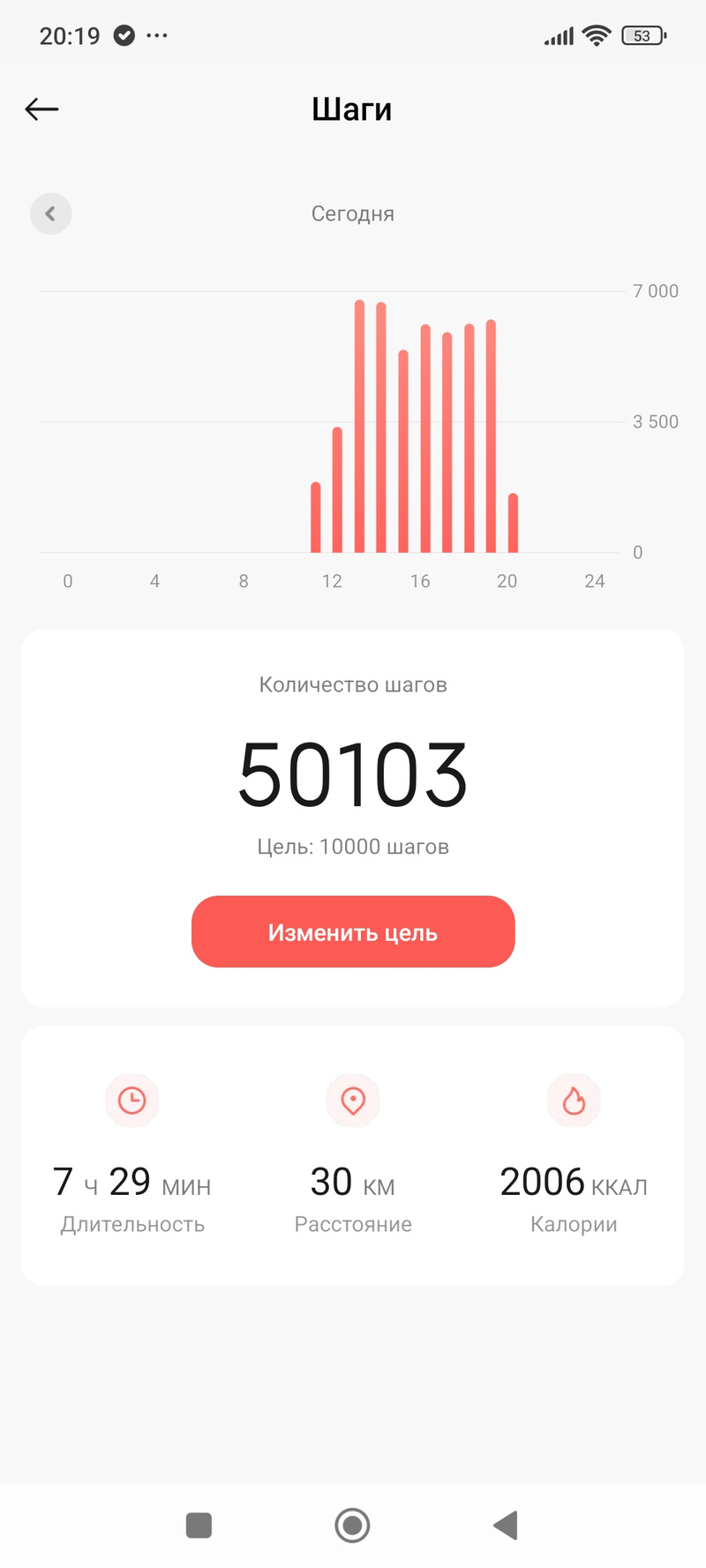This screenshot has height=1568, width=706.
Task: Go back using the top-left arrow
Action: 41,109
